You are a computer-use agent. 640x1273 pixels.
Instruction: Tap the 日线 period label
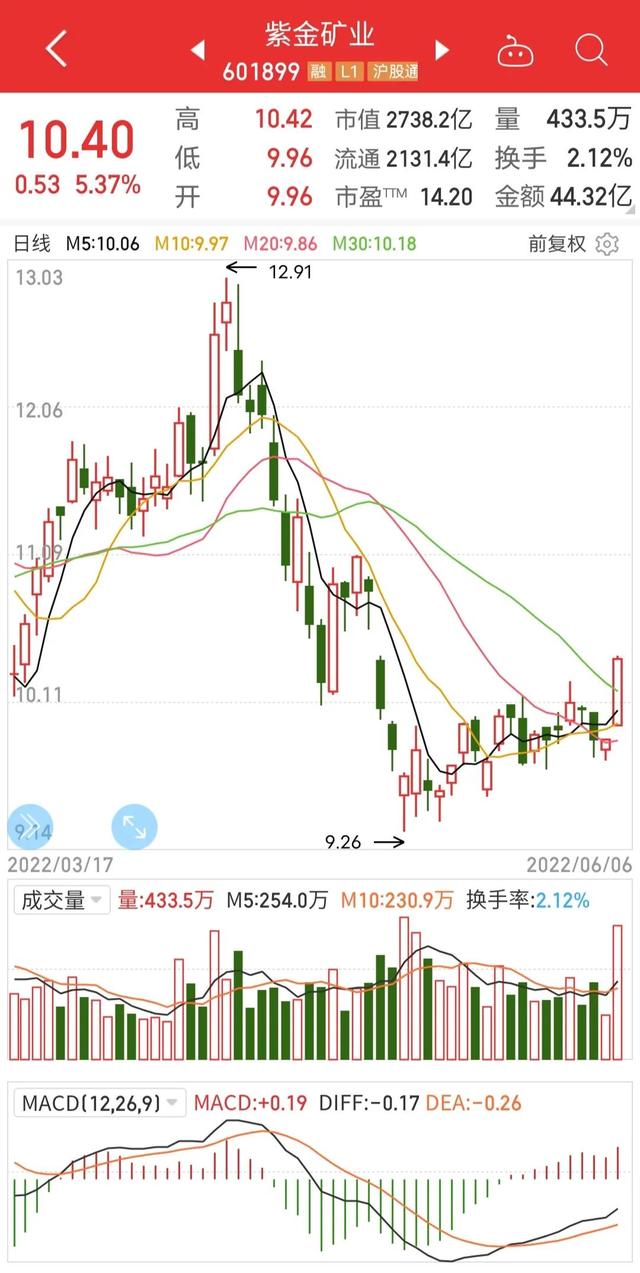[x=31, y=243]
